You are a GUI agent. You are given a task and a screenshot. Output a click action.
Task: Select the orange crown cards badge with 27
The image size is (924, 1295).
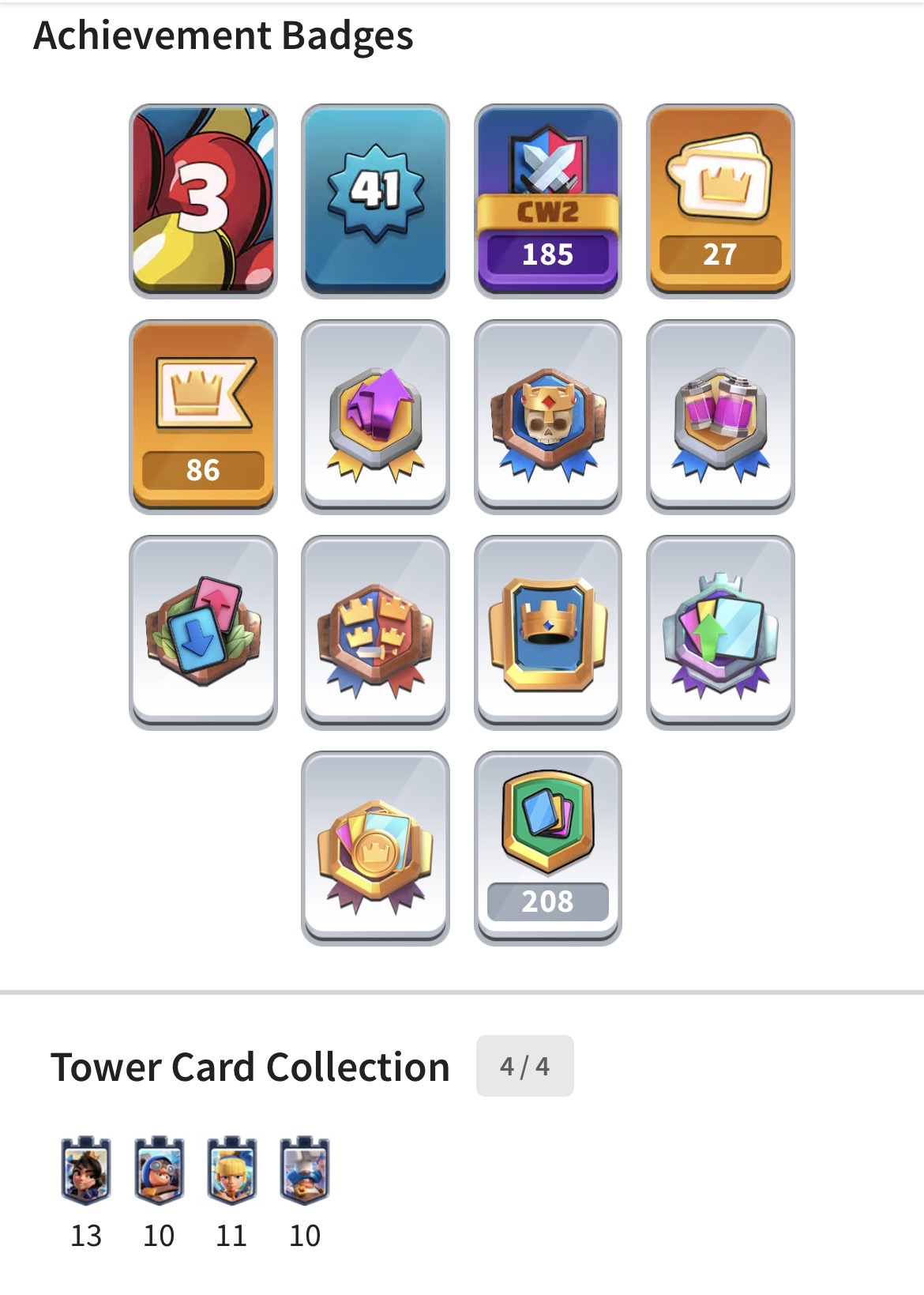click(720, 201)
